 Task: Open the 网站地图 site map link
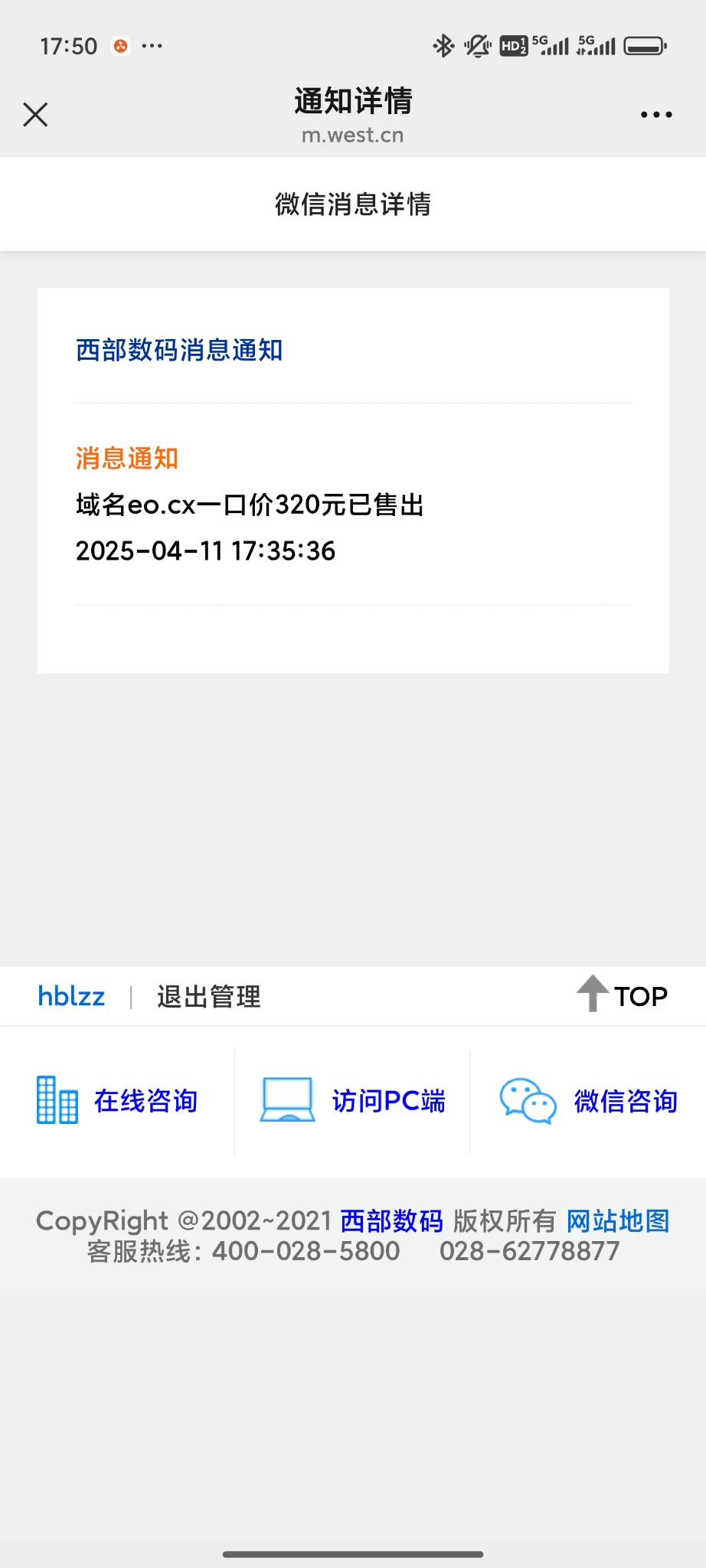(618, 1221)
